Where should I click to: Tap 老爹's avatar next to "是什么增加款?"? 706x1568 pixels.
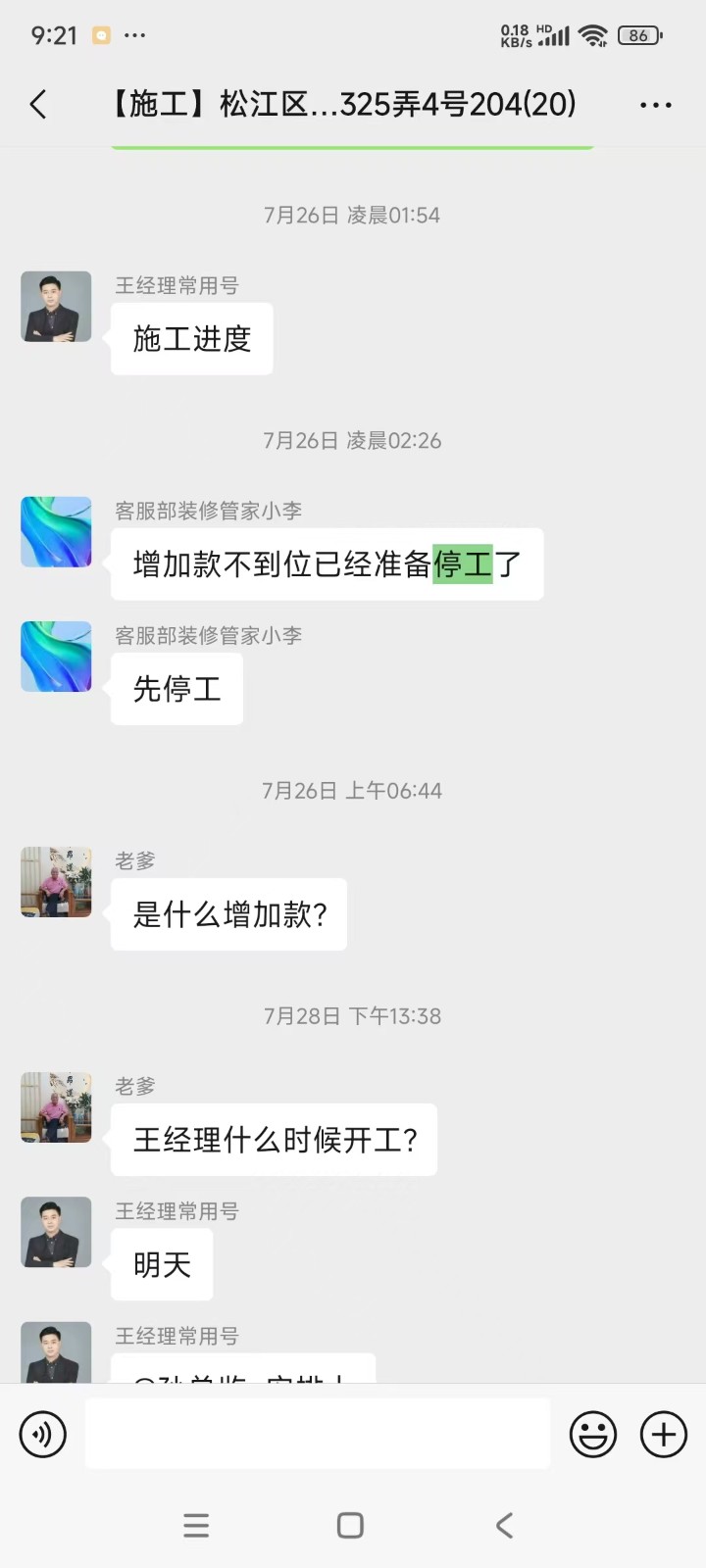tap(56, 882)
